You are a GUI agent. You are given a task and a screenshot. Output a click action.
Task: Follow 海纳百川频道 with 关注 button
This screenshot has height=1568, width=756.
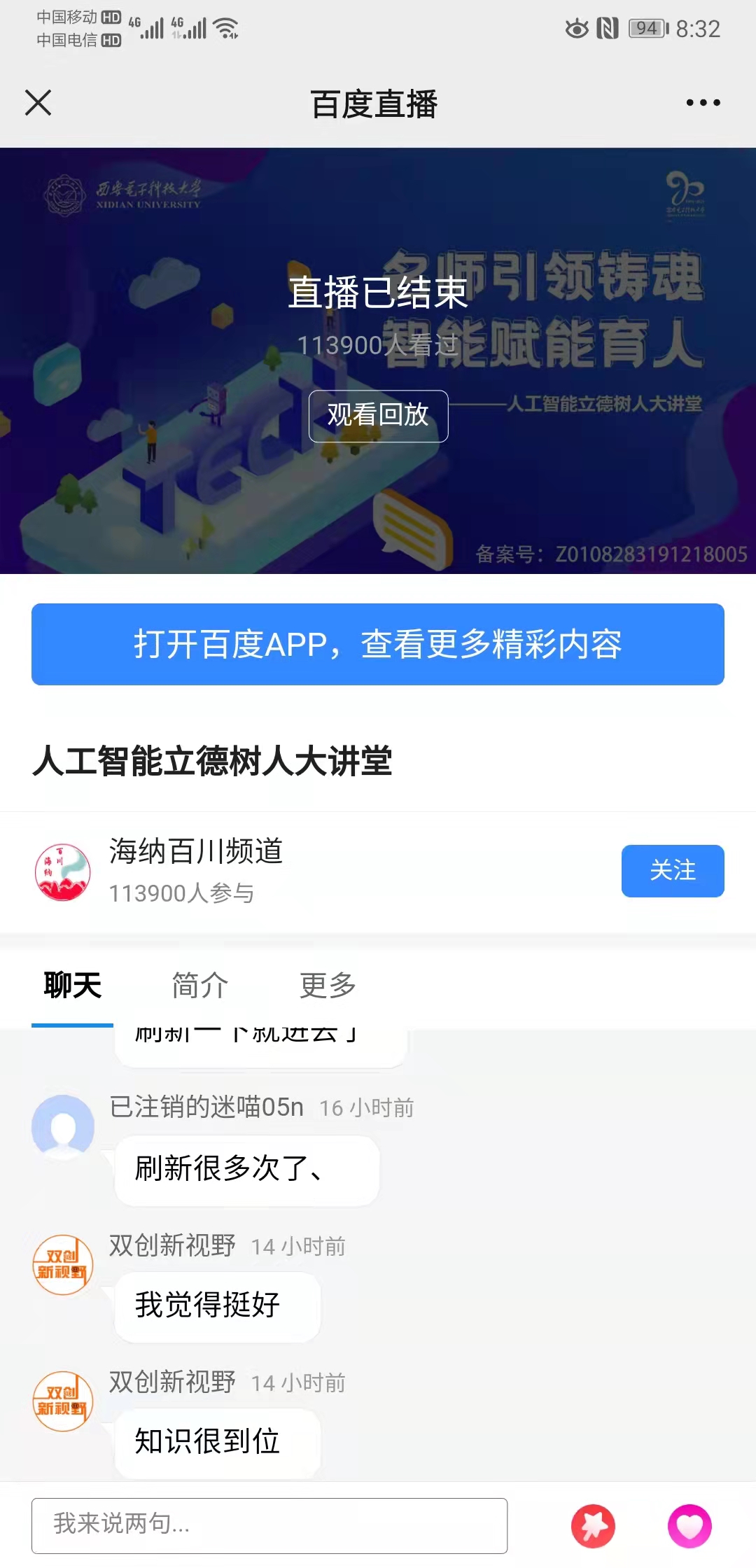pyautogui.click(x=672, y=871)
